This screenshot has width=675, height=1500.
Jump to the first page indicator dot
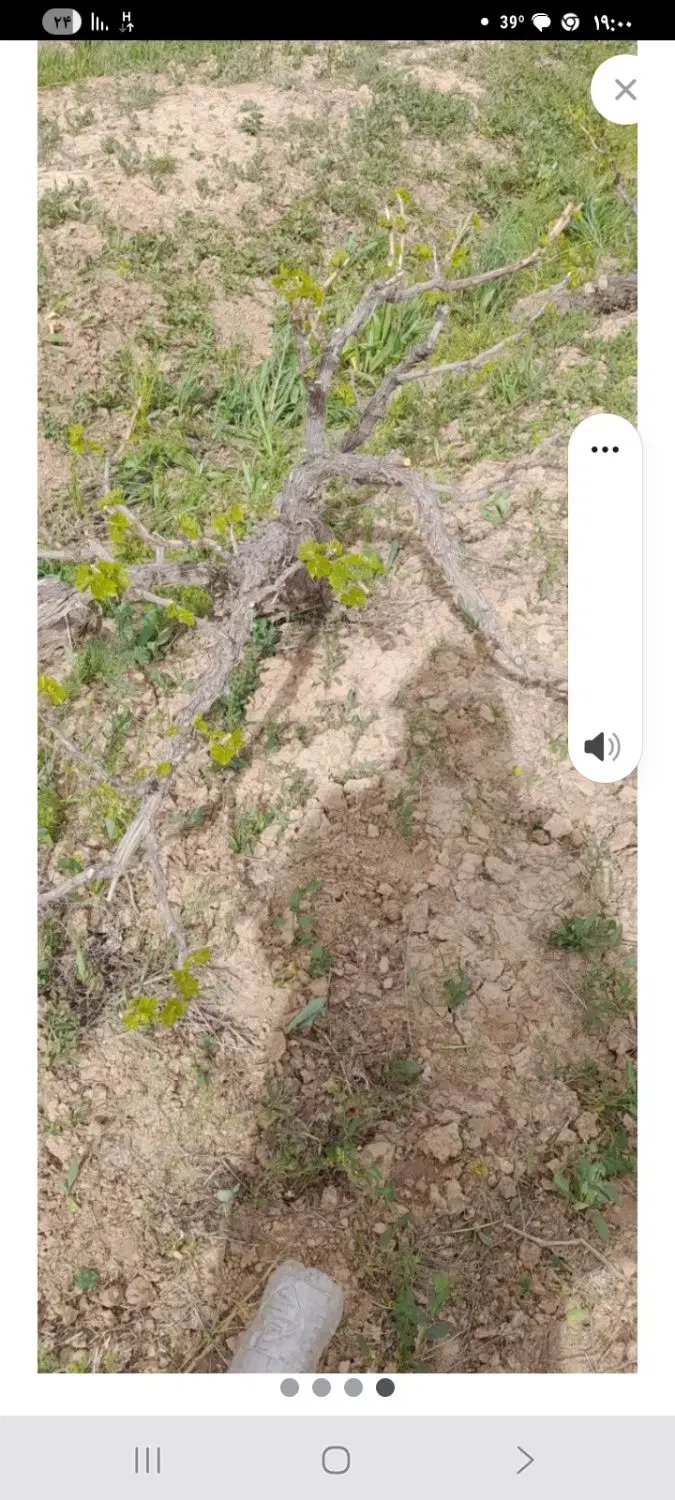(x=290, y=1387)
